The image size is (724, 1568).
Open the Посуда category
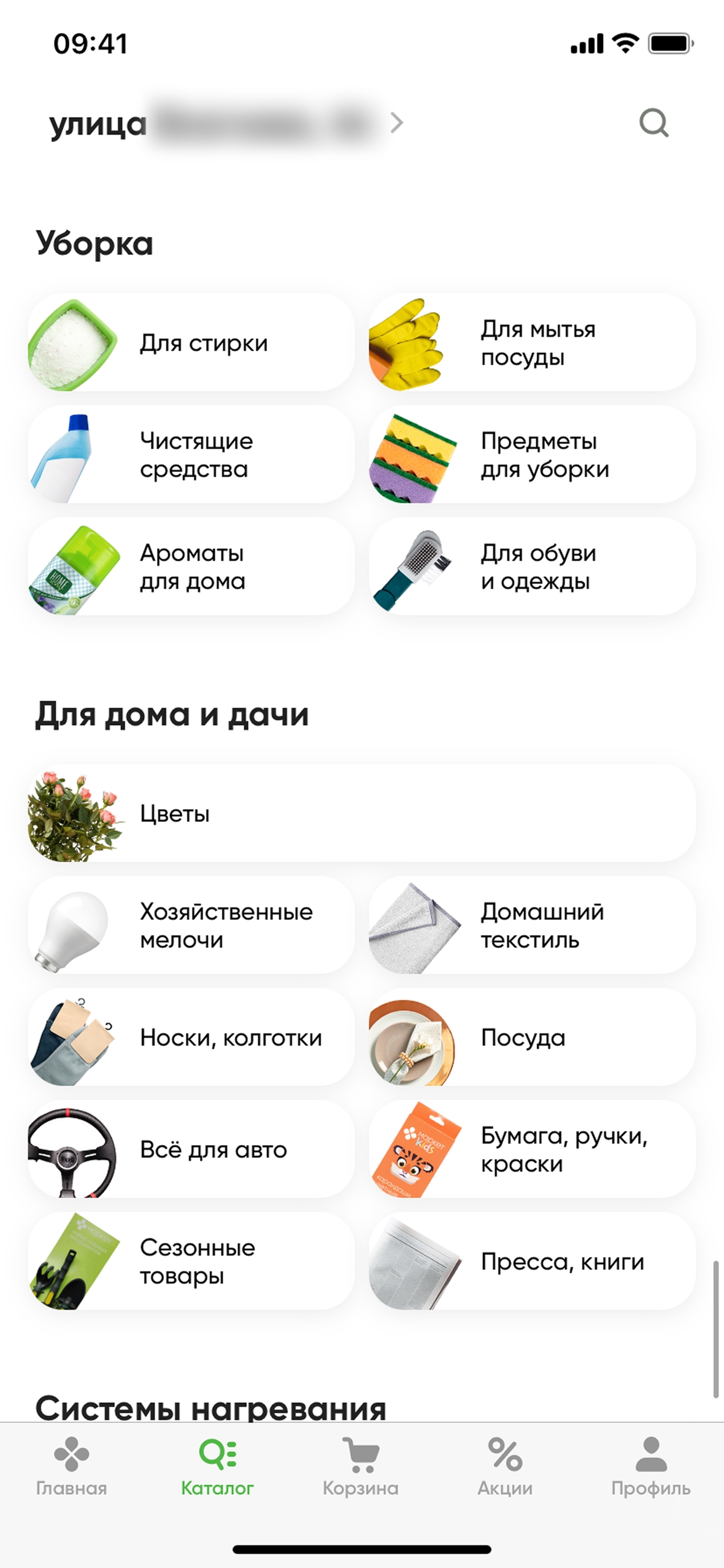(532, 1037)
